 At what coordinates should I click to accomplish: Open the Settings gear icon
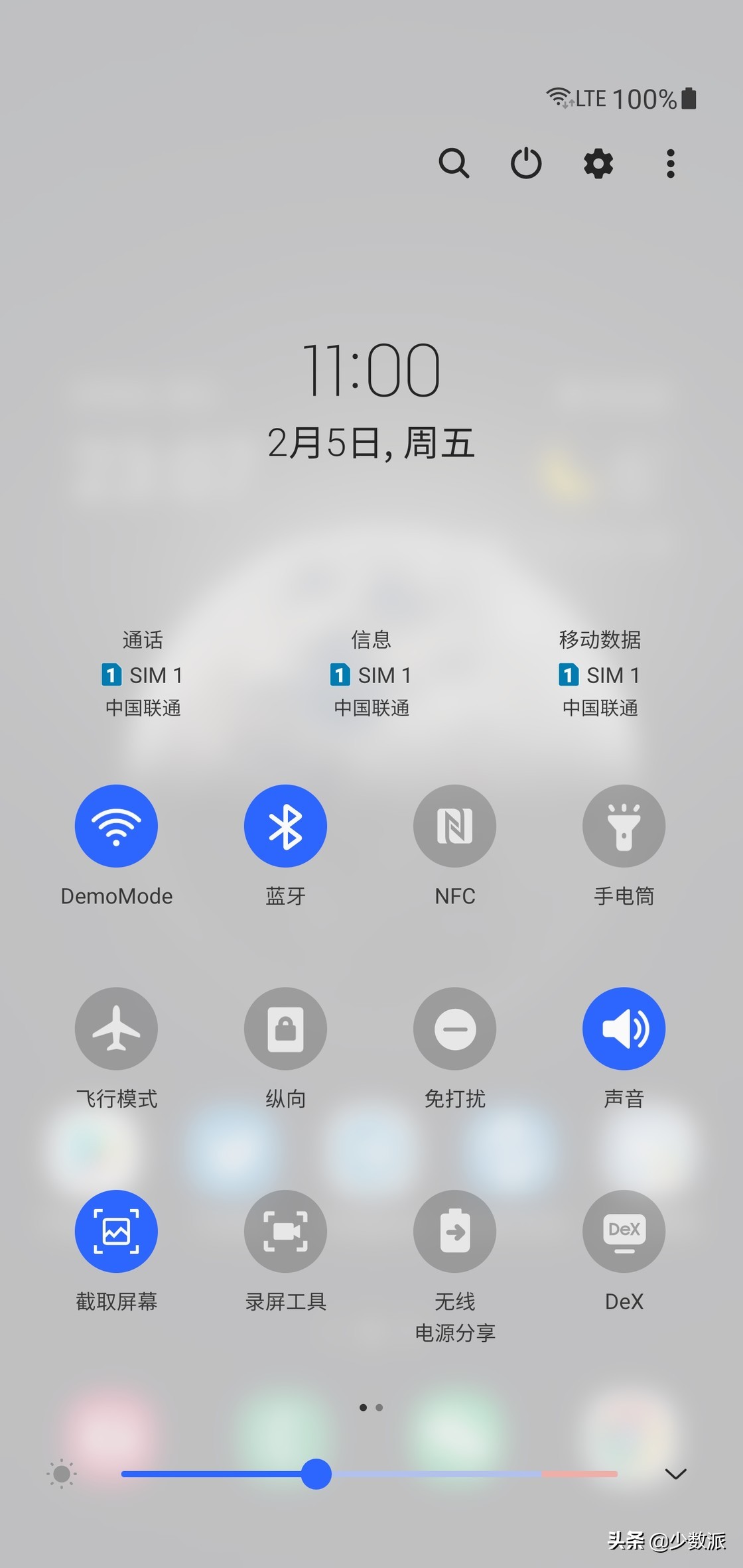(597, 164)
